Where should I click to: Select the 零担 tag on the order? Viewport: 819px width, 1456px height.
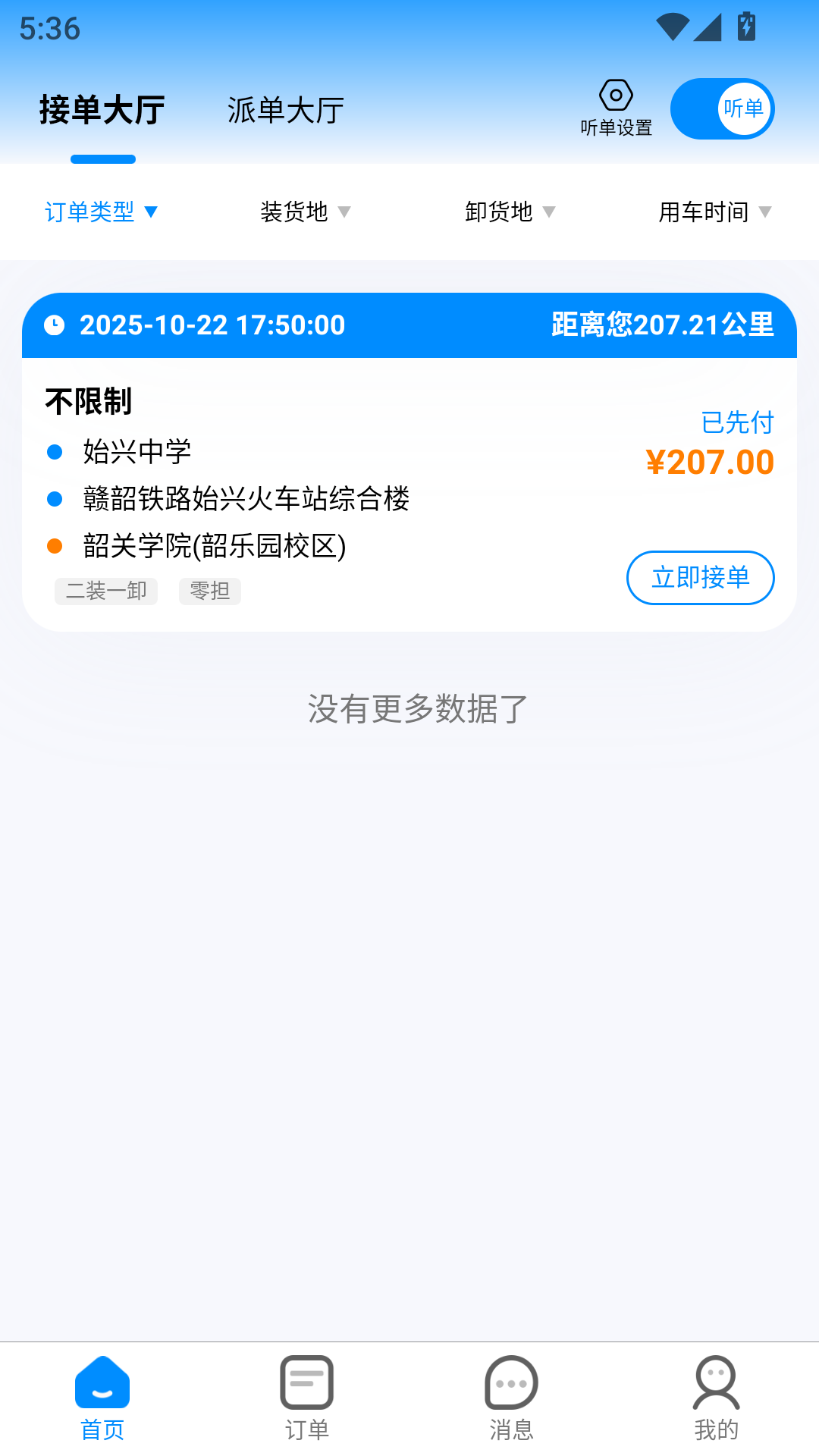[209, 591]
